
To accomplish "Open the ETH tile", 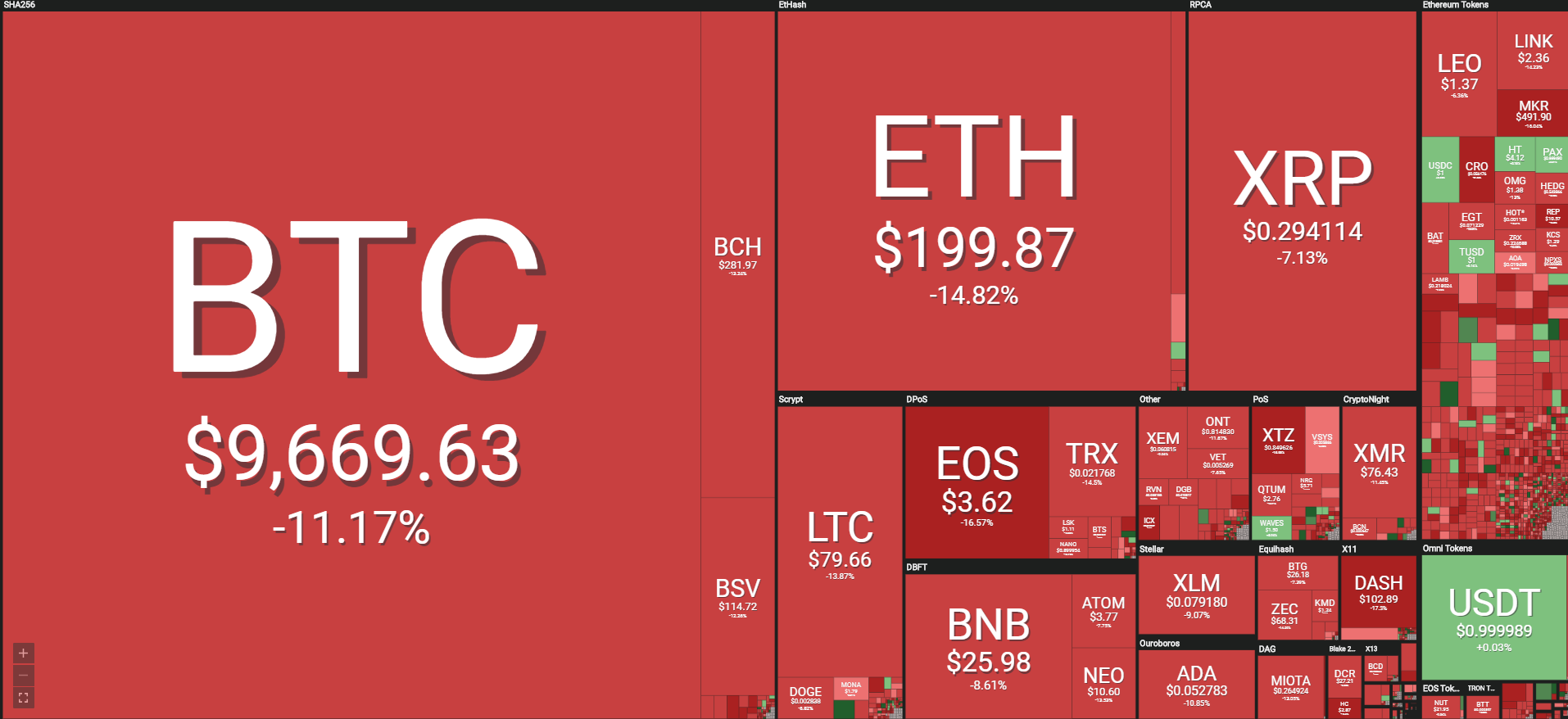I will pos(974,205).
